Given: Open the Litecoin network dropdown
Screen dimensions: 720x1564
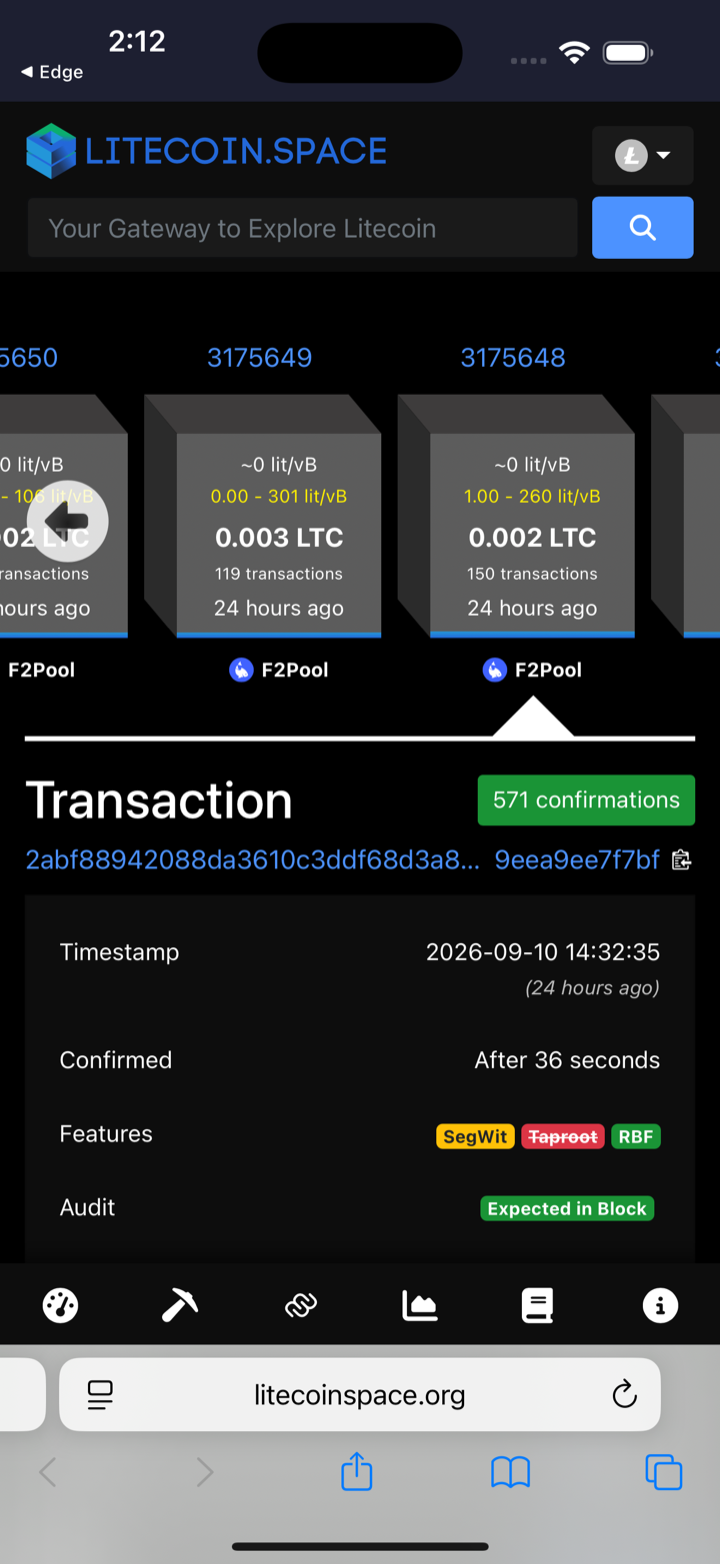Looking at the screenshot, I should point(642,156).
